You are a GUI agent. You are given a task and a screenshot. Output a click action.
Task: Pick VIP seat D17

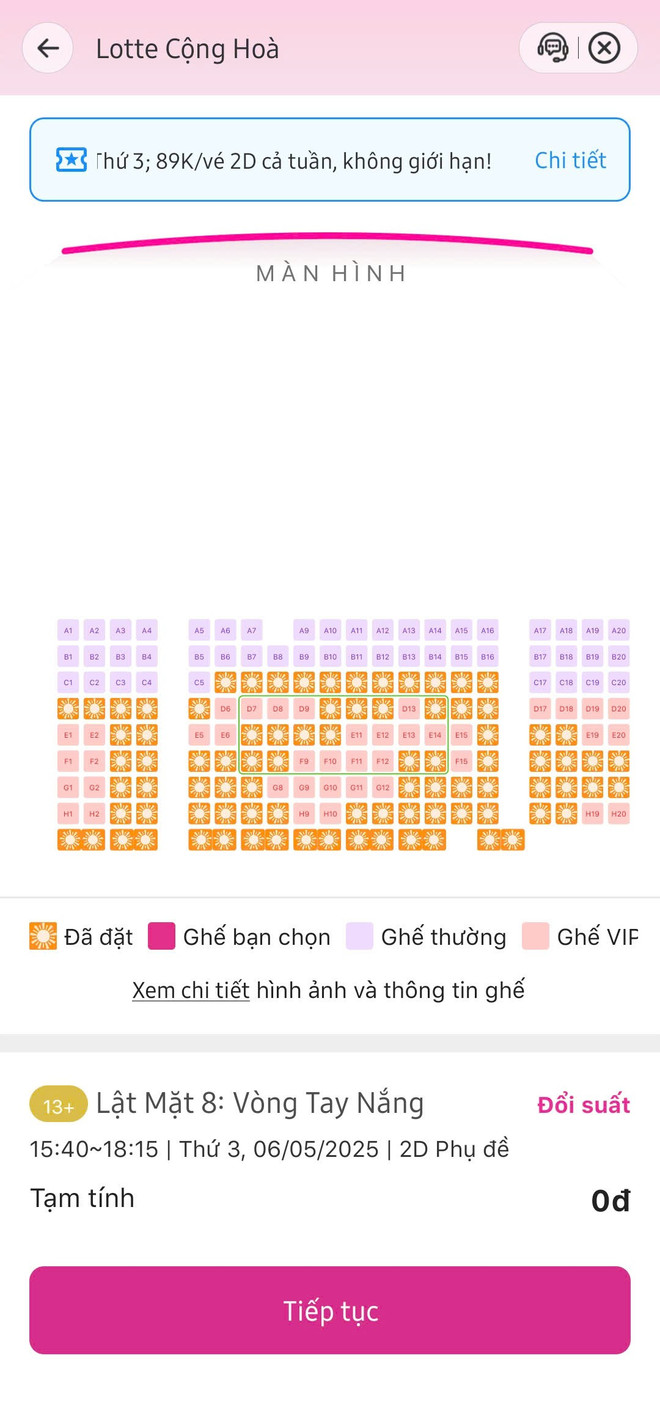(540, 709)
